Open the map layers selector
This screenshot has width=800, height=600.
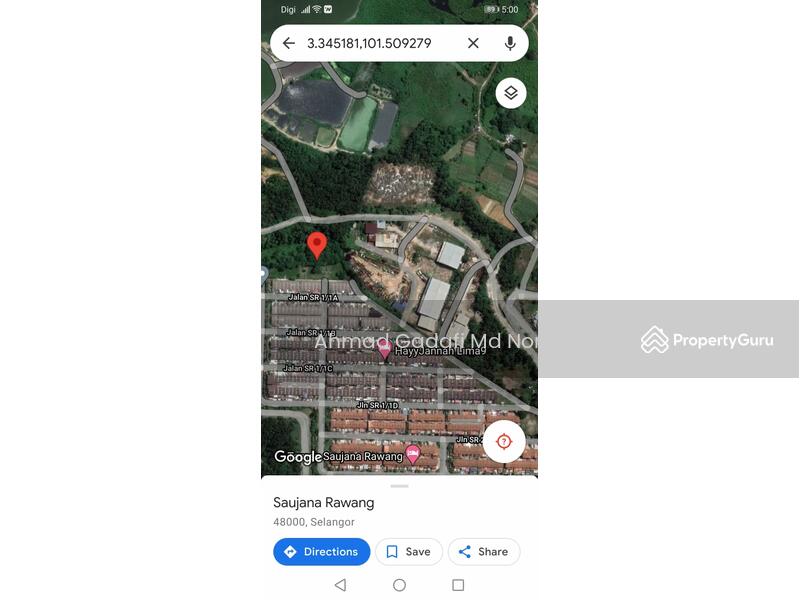(x=510, y=93)
